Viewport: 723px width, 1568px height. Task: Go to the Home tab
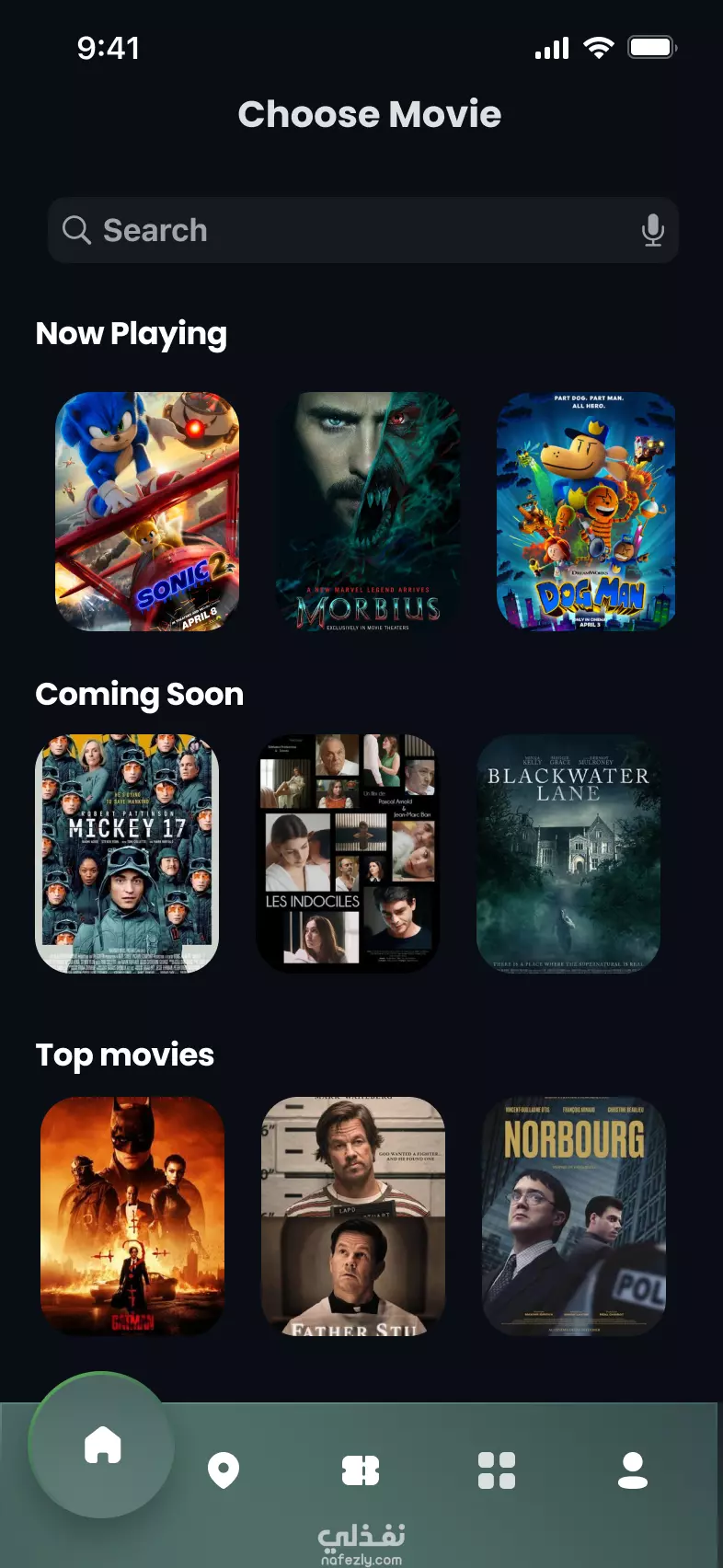click(x=102, y=1445)
